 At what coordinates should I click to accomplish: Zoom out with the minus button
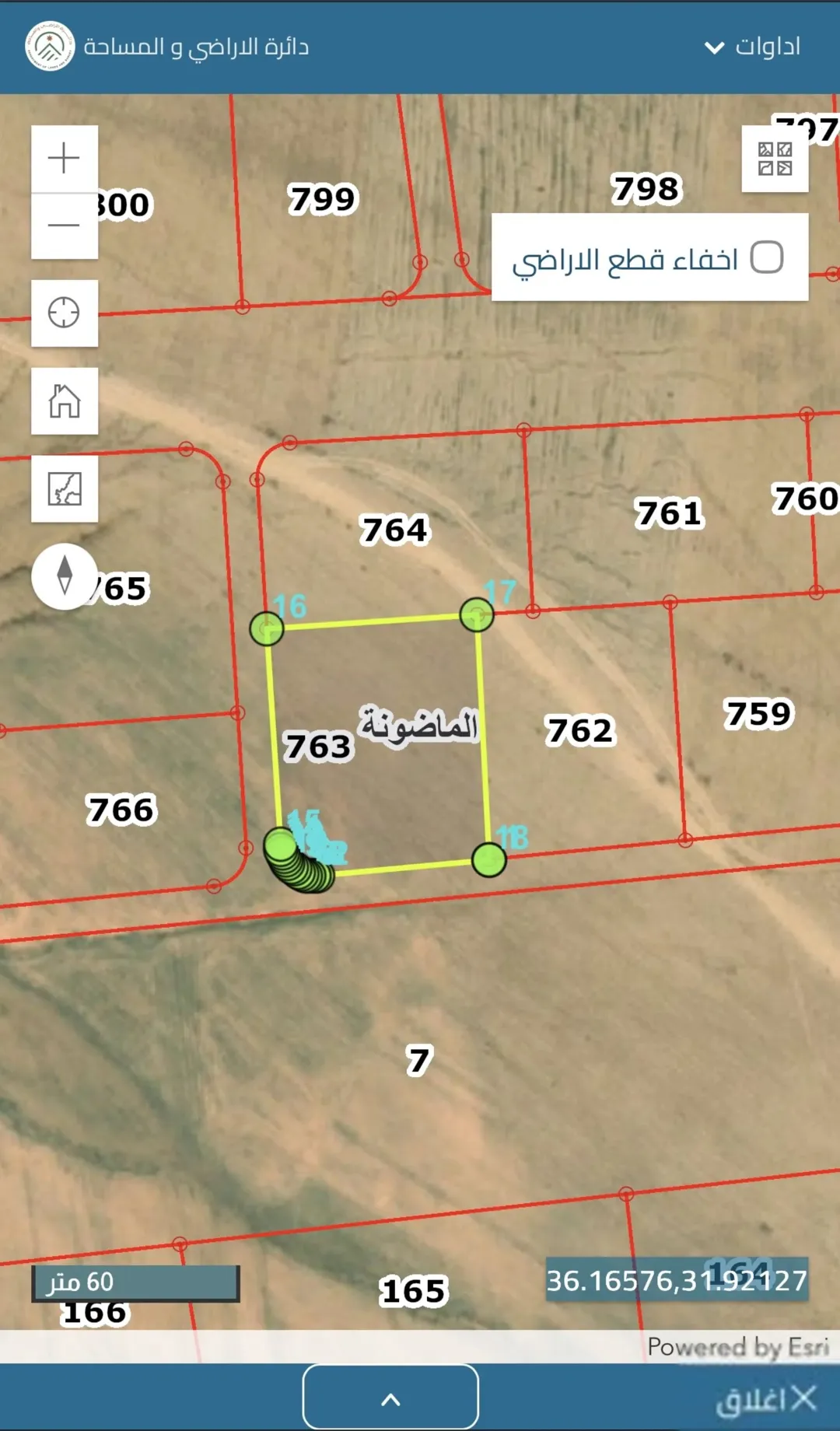[x=65, y=226]
